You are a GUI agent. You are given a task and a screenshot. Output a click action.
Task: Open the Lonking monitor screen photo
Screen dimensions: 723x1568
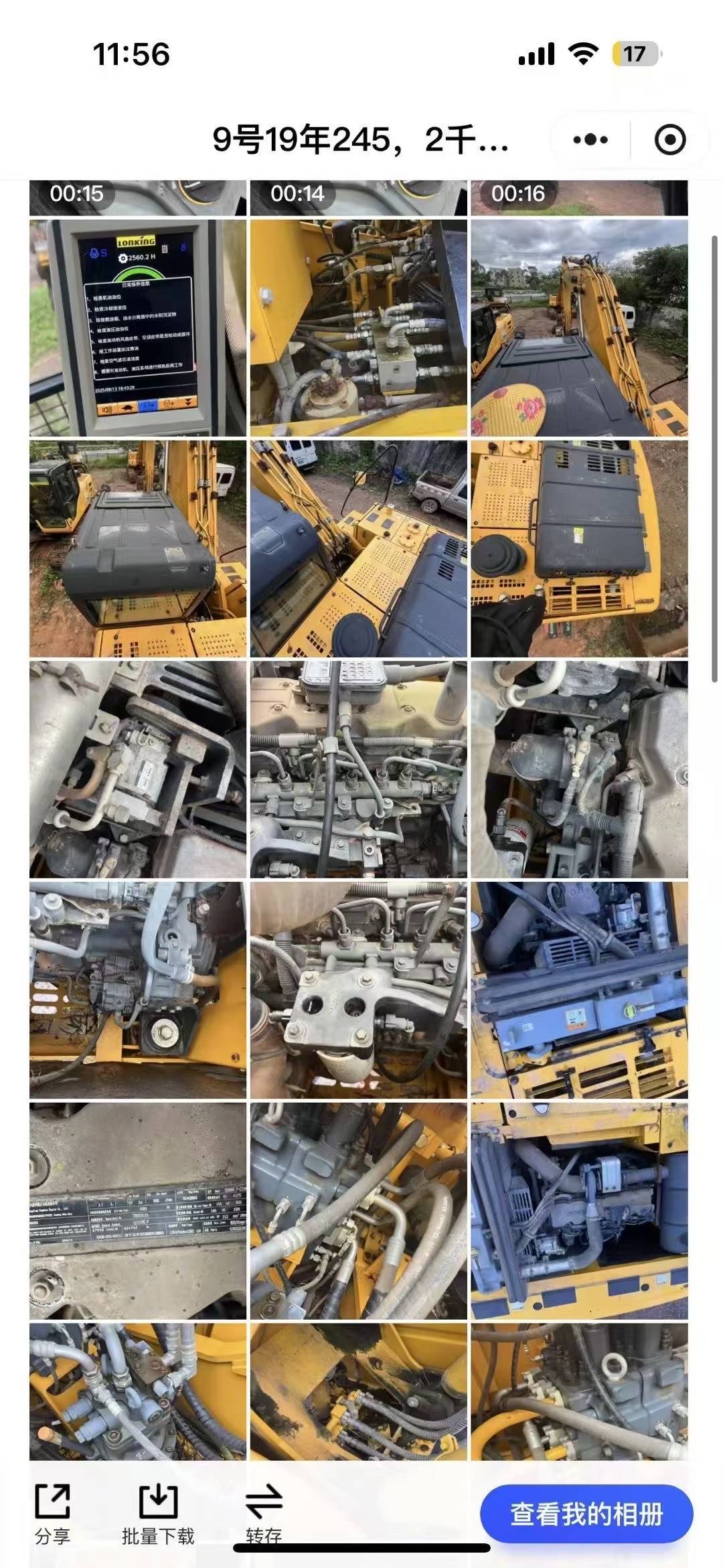[x=138, y=328]
